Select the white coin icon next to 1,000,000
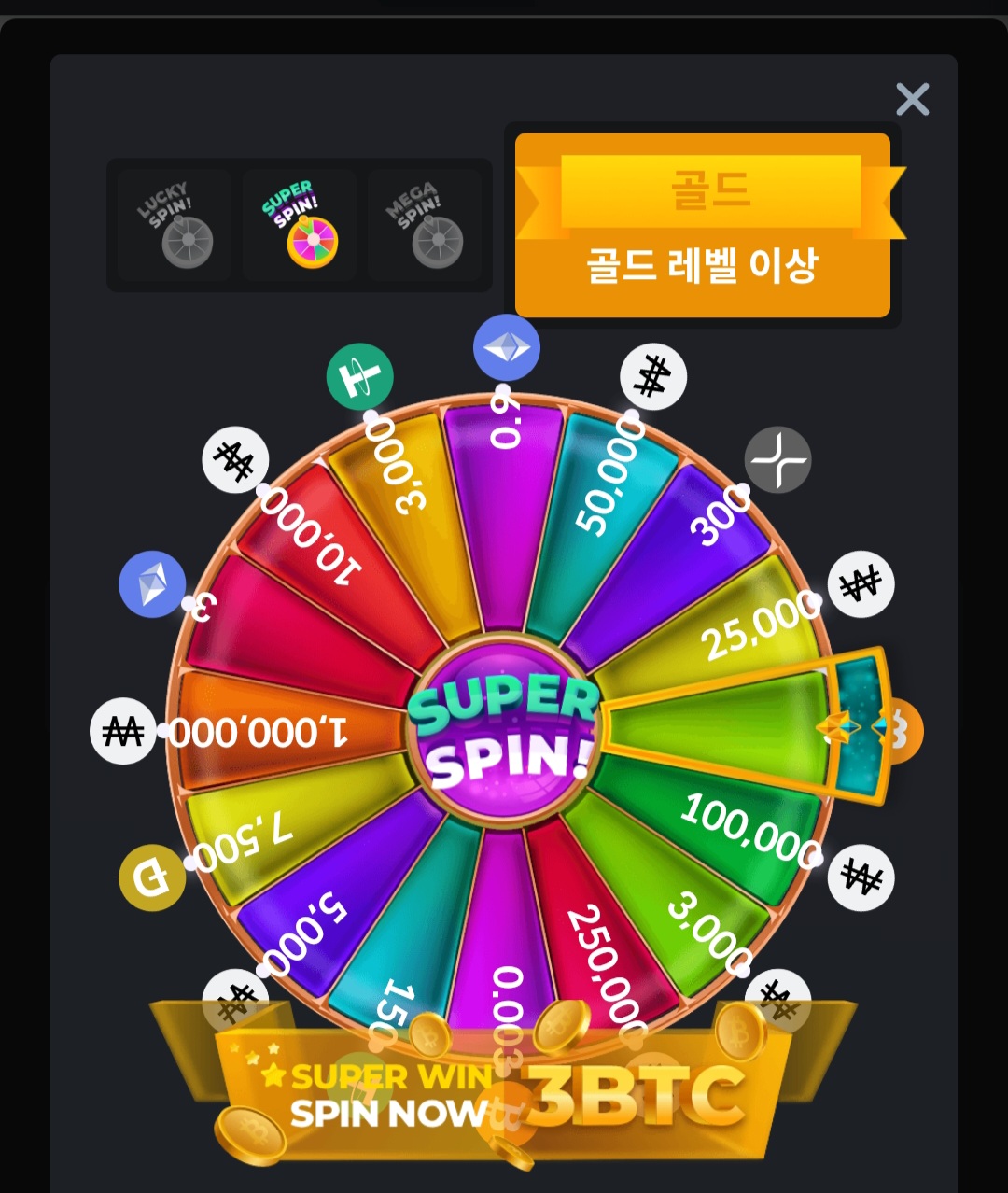 tap(122, 732)
